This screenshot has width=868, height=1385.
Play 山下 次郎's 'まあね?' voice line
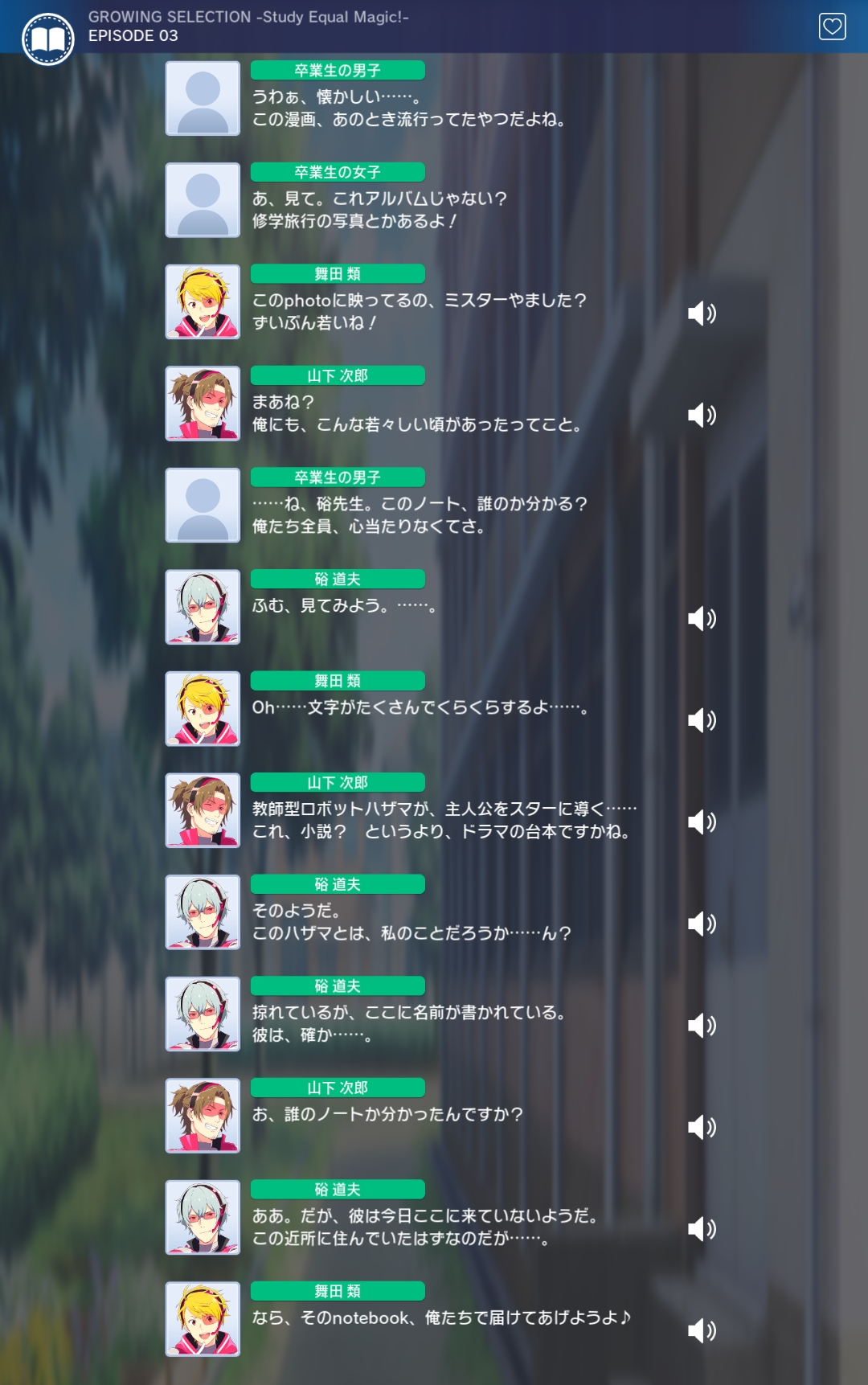701,415
